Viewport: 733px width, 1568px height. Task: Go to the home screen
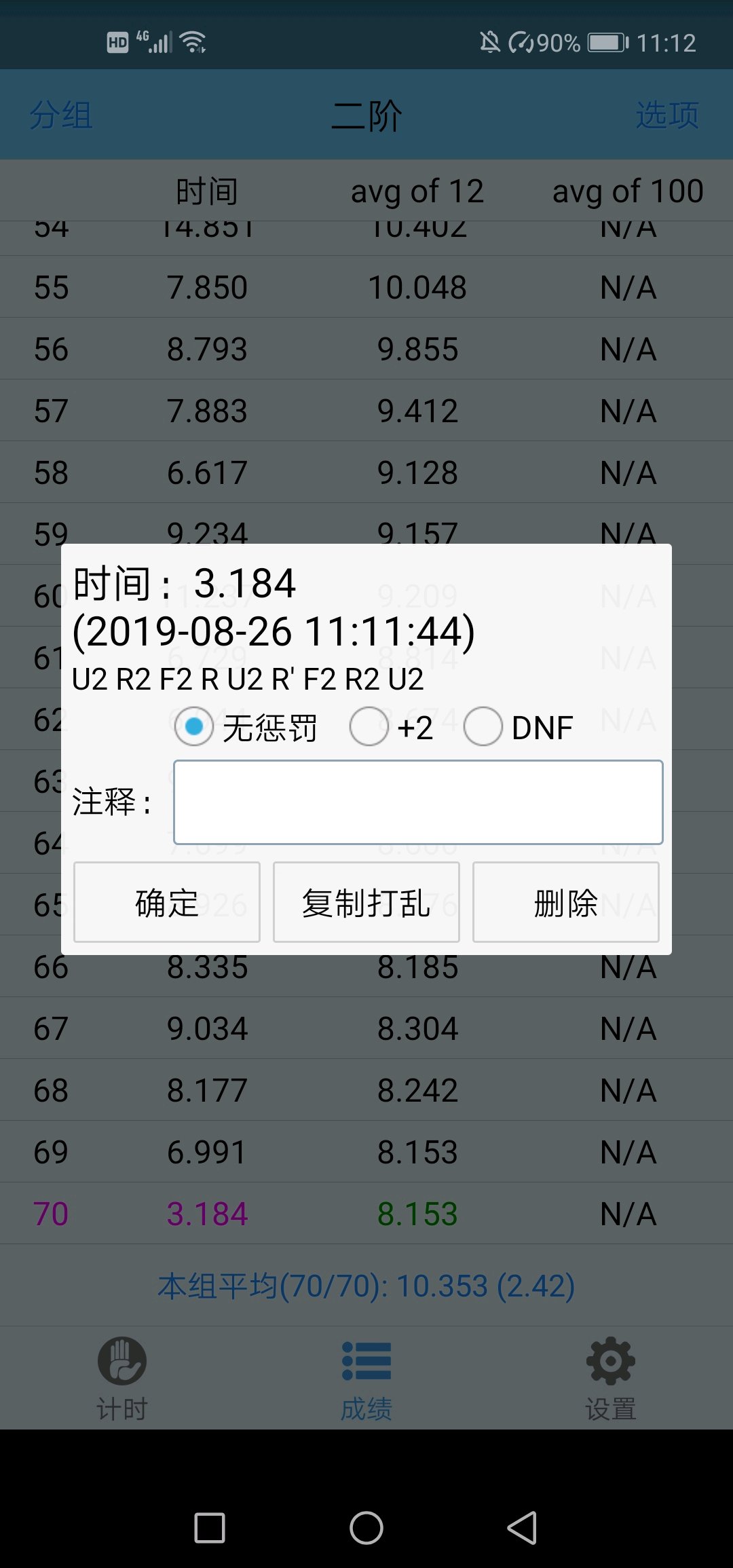point(366,1528)
